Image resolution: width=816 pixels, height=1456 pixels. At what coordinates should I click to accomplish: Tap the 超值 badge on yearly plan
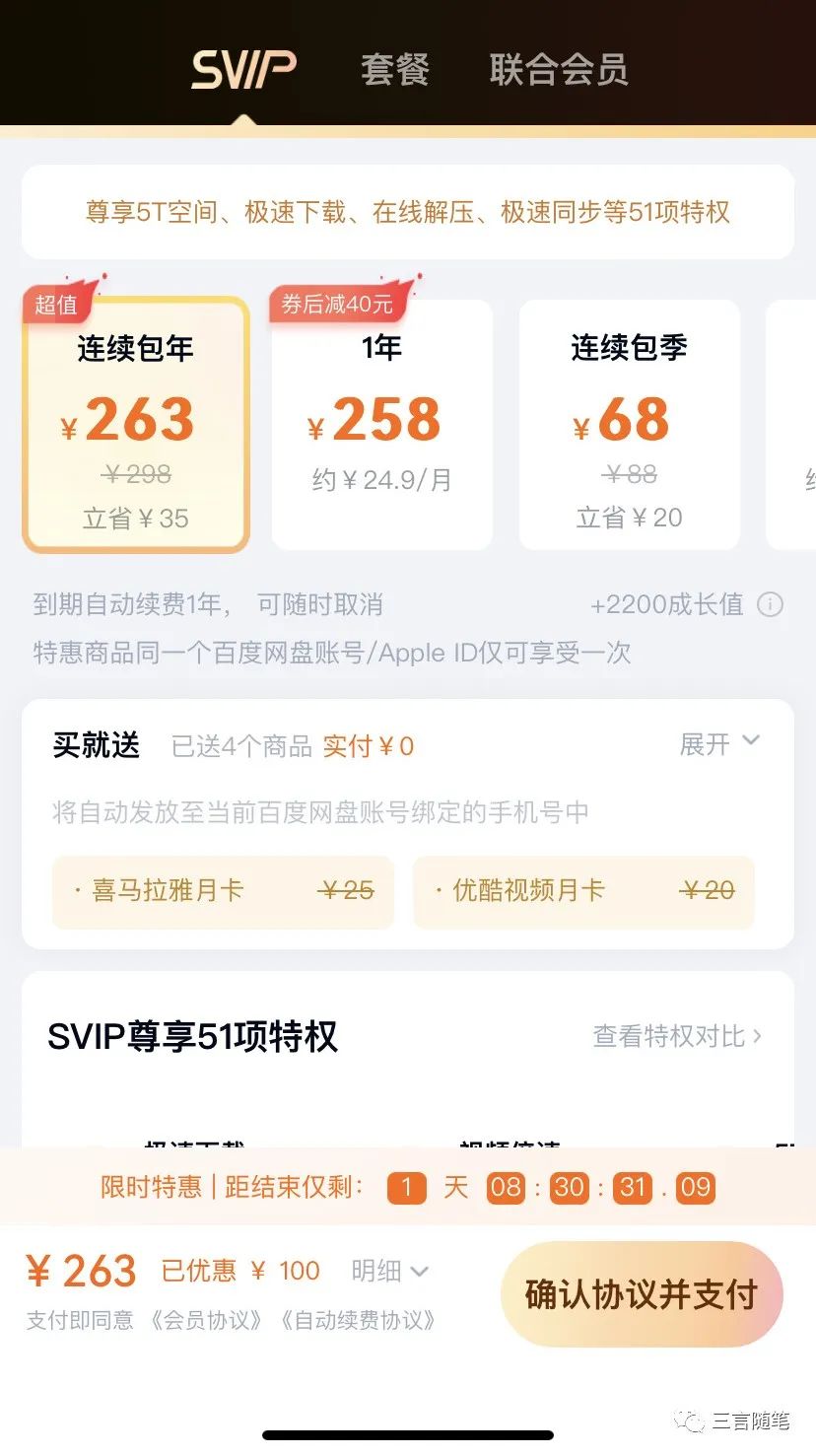coord(56,305)
